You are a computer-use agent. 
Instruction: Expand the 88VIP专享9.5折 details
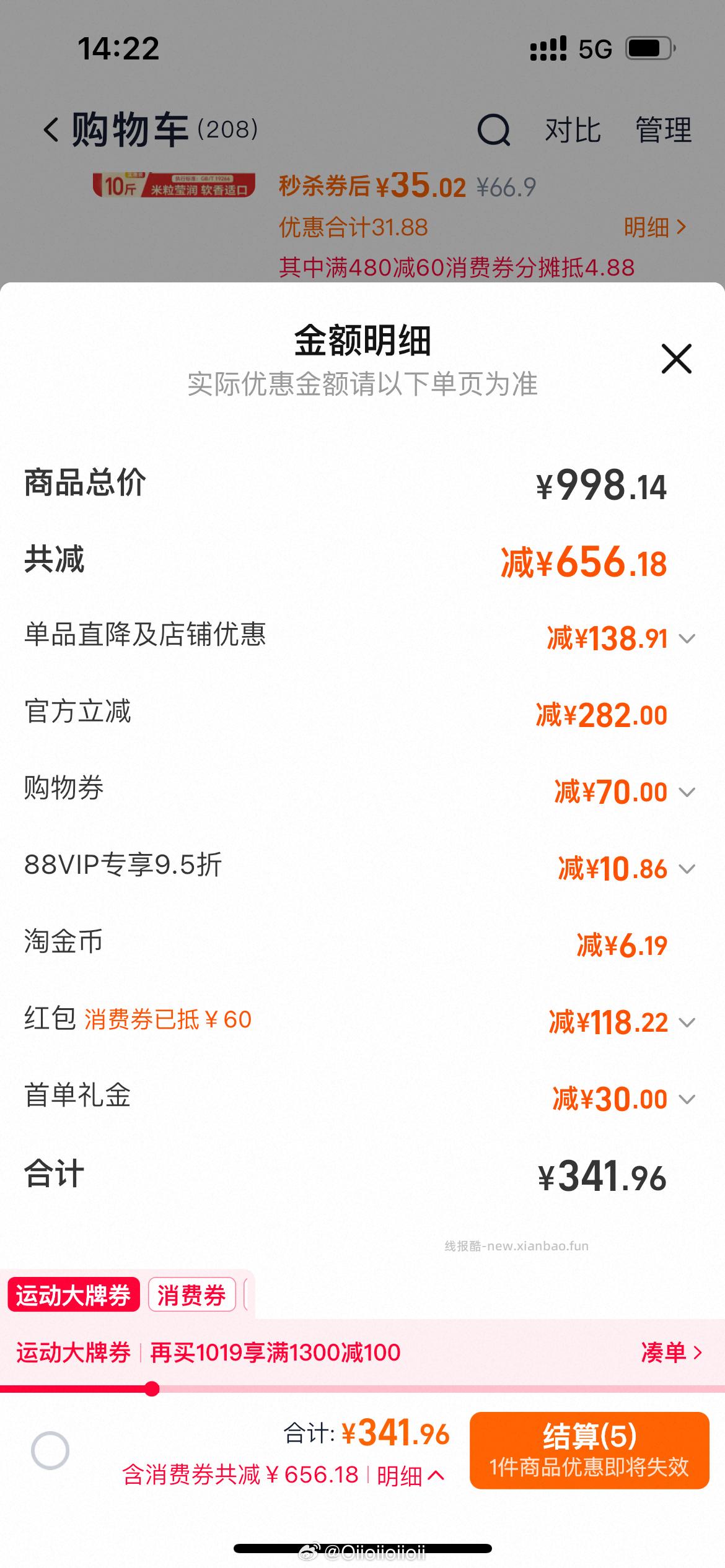click(x=688, y=868)
